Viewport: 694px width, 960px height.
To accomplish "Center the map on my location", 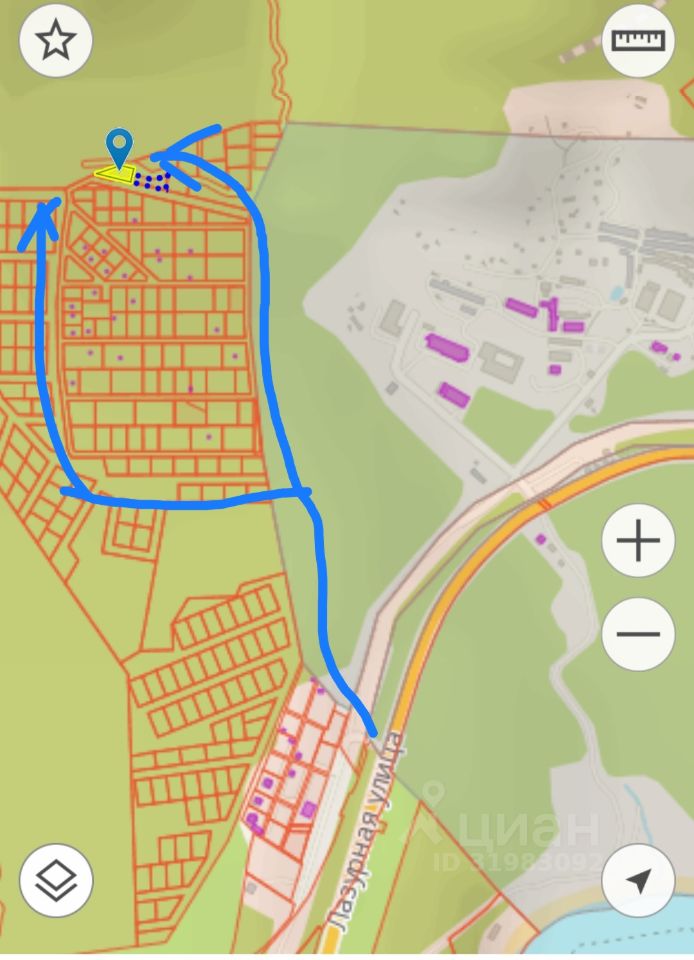I will tap(638, 880).
